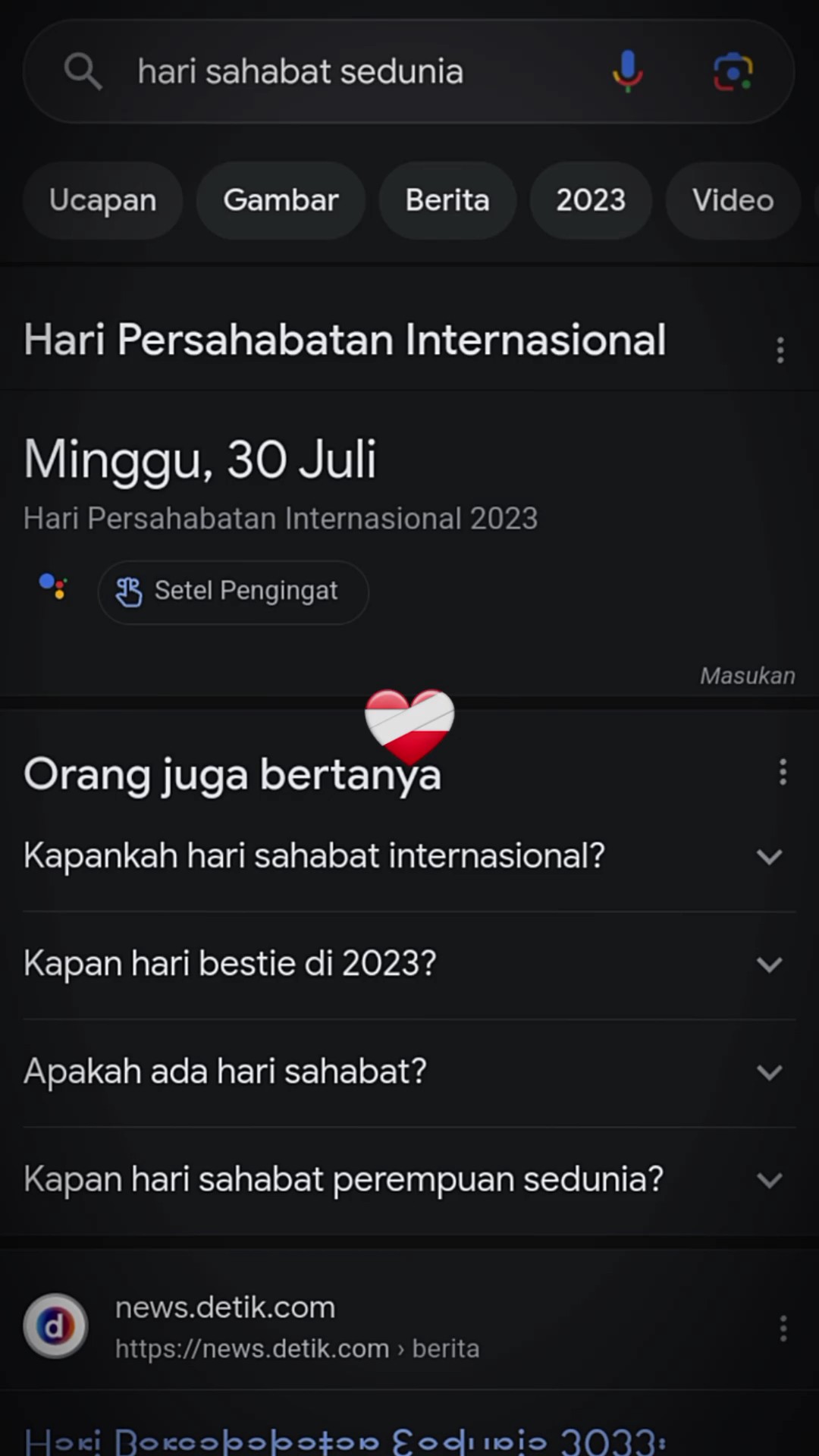Open the Orang juga bertanya overflow menu
This screenshot has width=819, height=1456.
[783, 773]
